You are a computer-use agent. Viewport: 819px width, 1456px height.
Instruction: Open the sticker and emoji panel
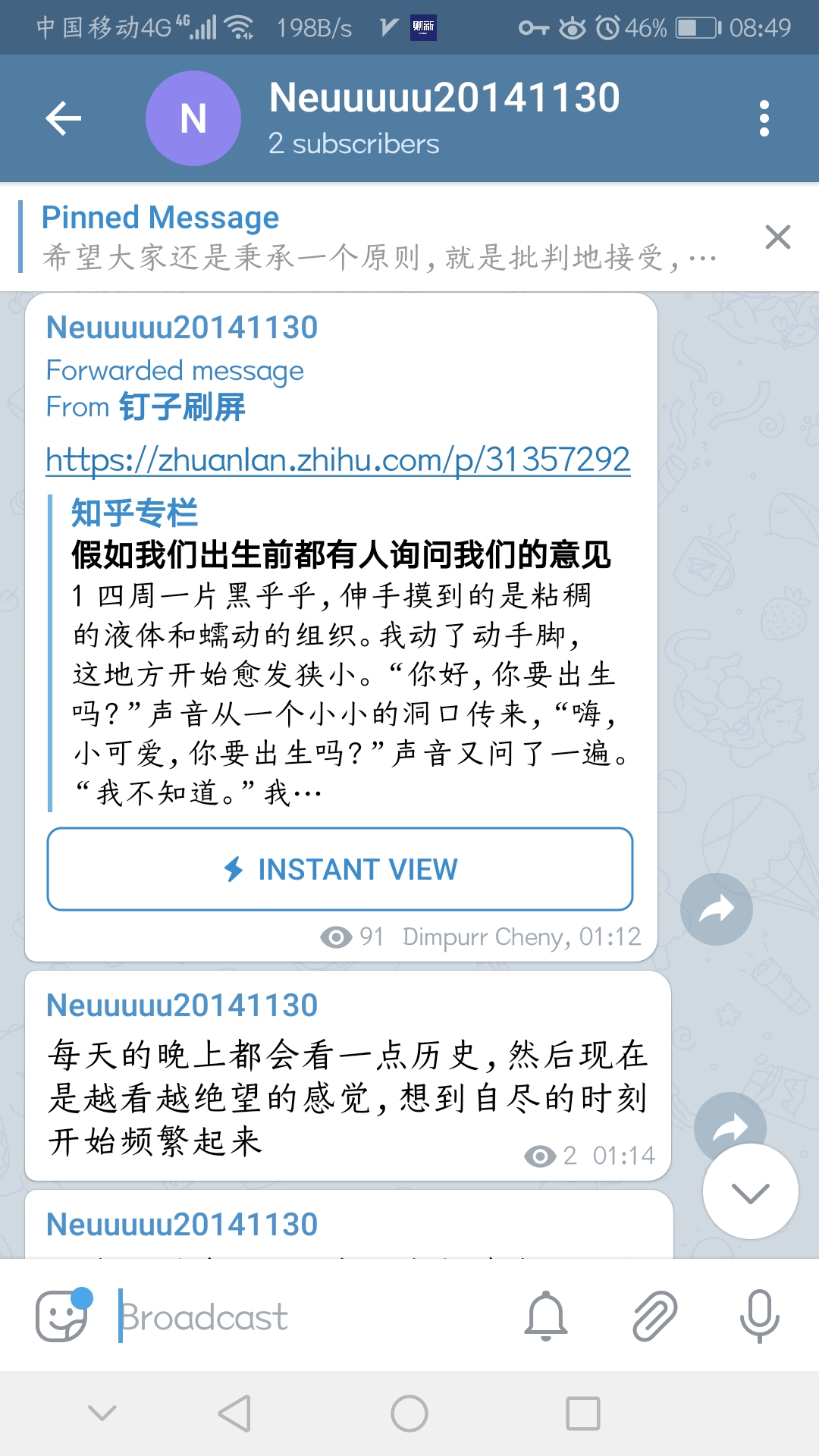click(62, 1316)
